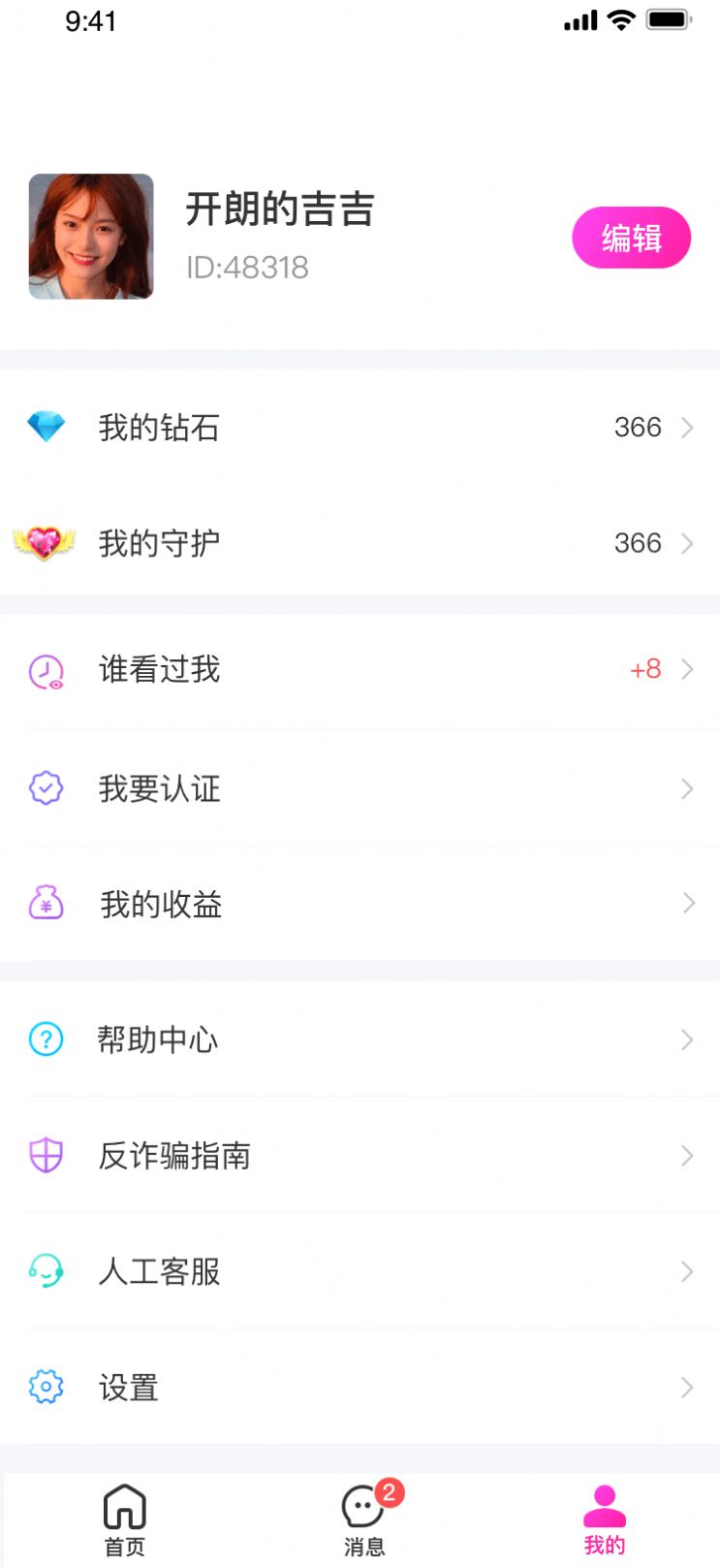This screenshot has width=720, height=1568.
Task: Select the verification badge icon for 我要认证
Action: click(x=46, y=788)
